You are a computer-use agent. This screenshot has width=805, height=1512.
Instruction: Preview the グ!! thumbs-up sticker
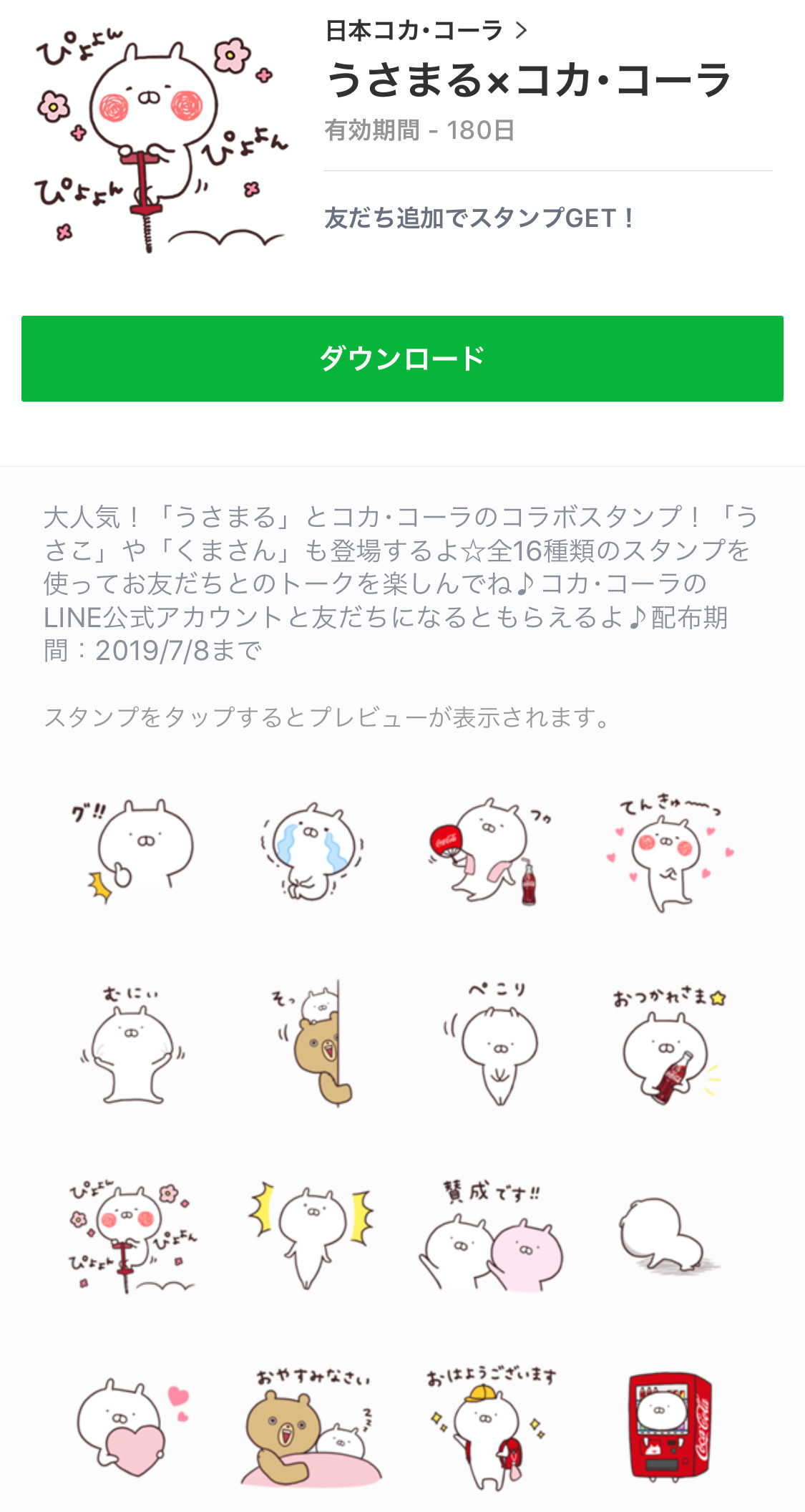[133, 850]
